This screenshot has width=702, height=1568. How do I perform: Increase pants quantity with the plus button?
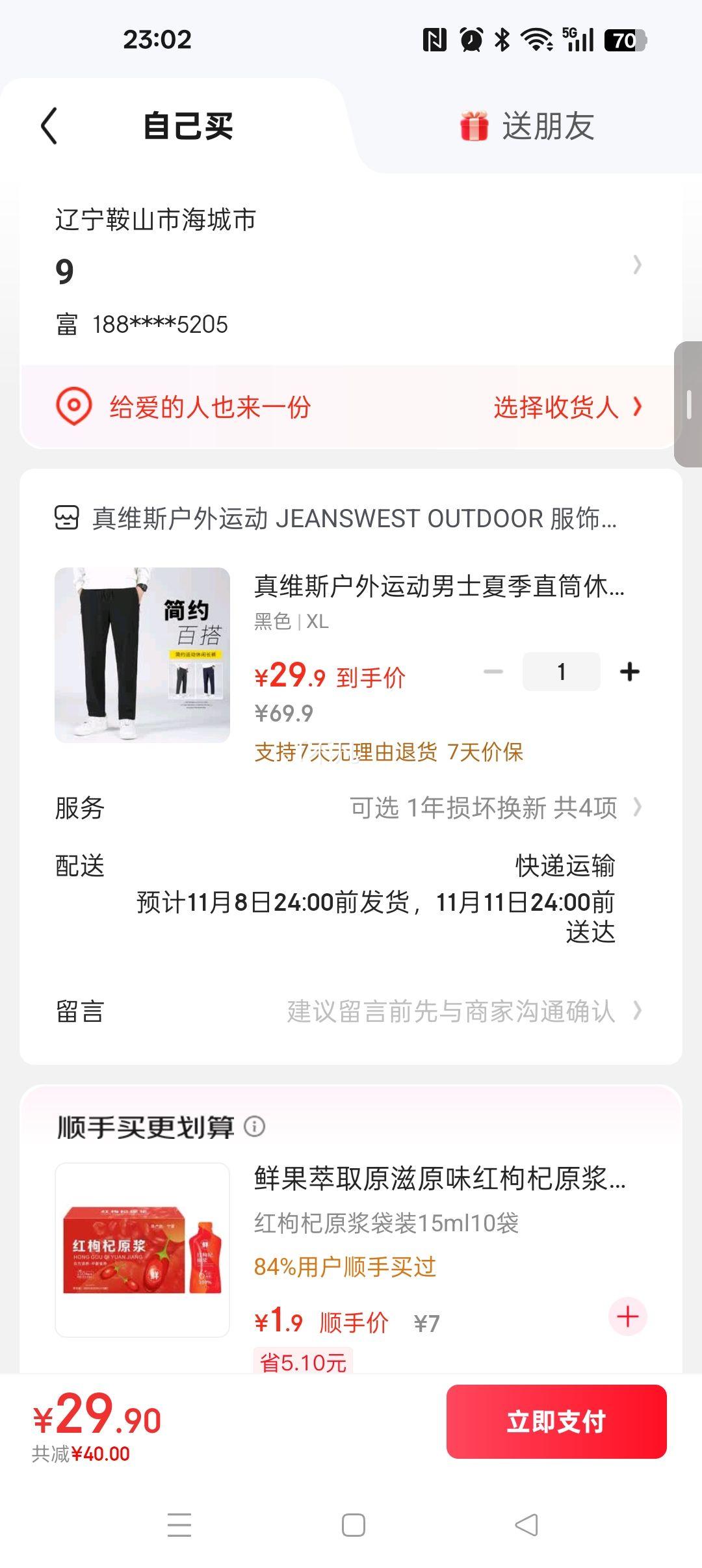point(629,672)
